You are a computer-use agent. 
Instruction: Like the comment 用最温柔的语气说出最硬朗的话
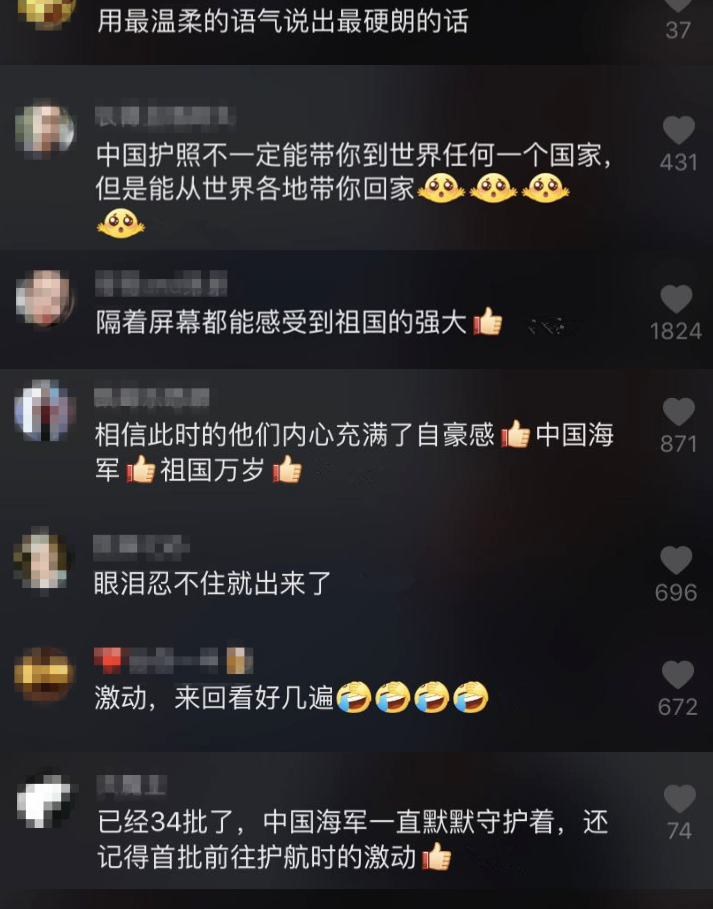(x=678, y=5)
